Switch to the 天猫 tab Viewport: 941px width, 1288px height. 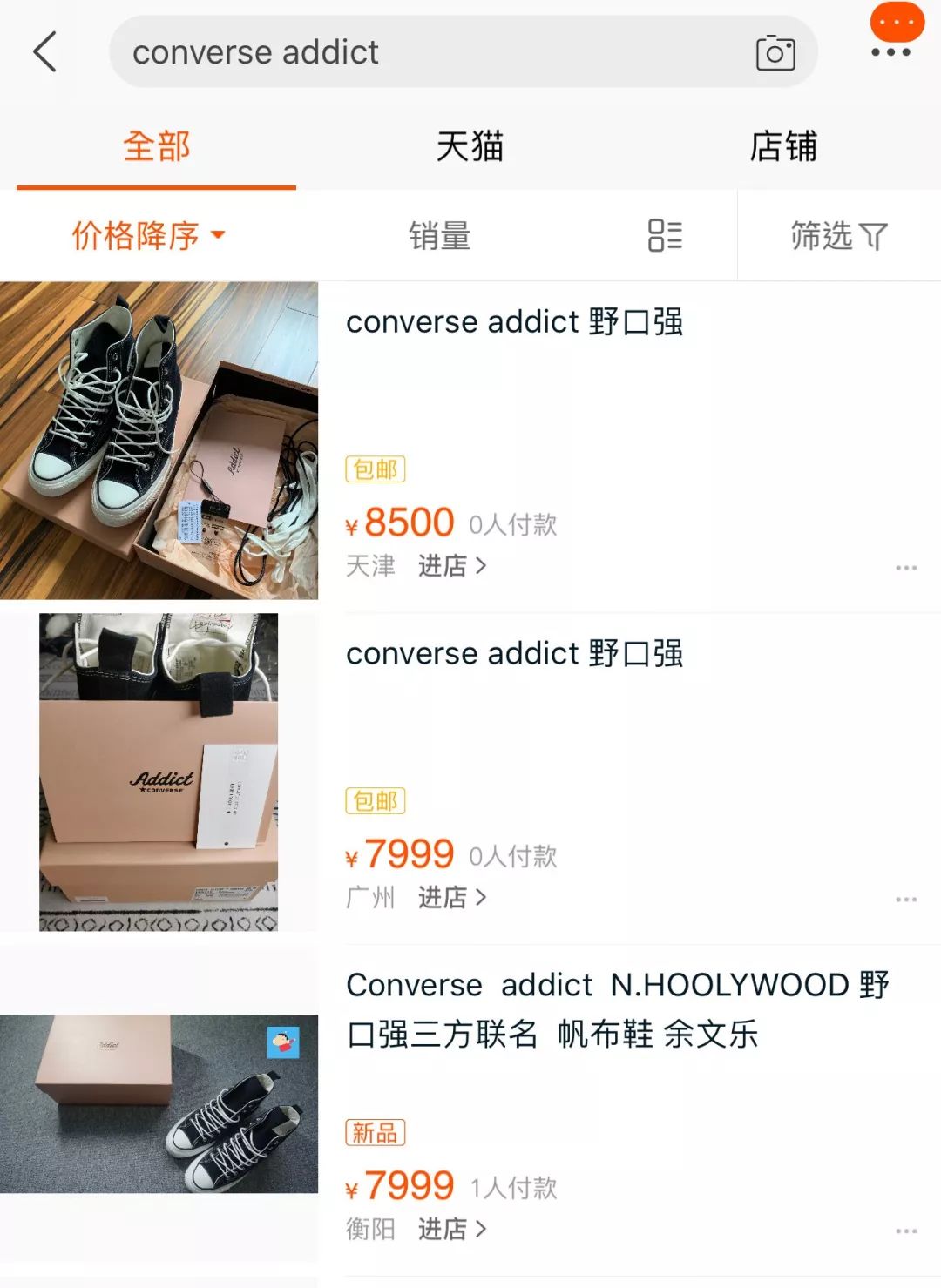coord(470,146)
